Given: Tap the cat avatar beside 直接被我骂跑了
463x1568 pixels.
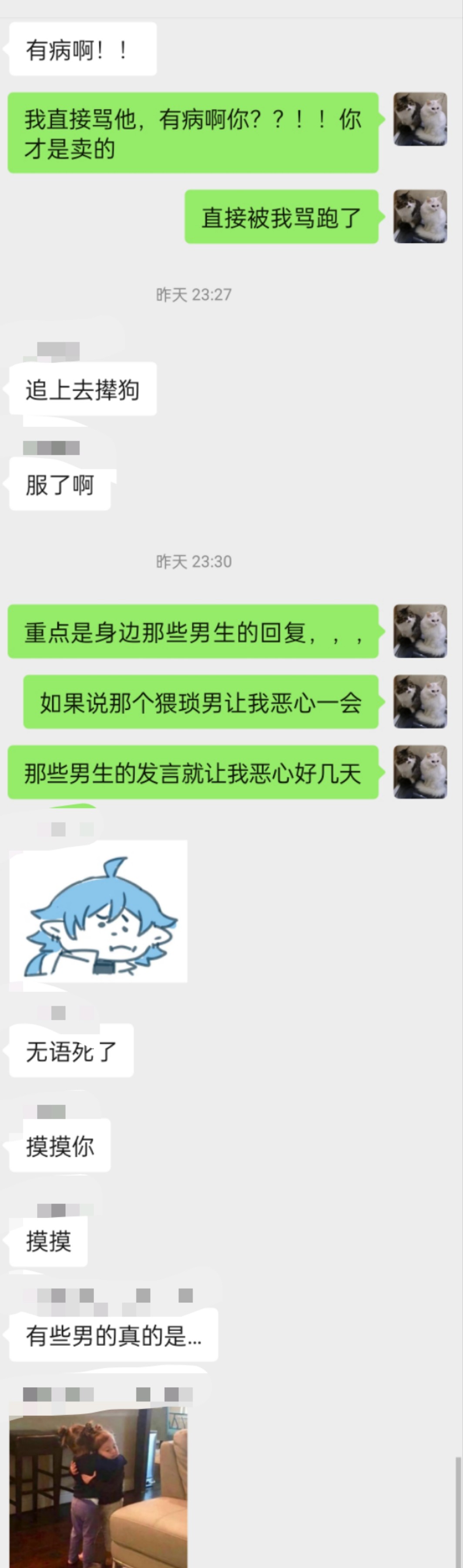Looking at the screenshot, I should point(420,216).
